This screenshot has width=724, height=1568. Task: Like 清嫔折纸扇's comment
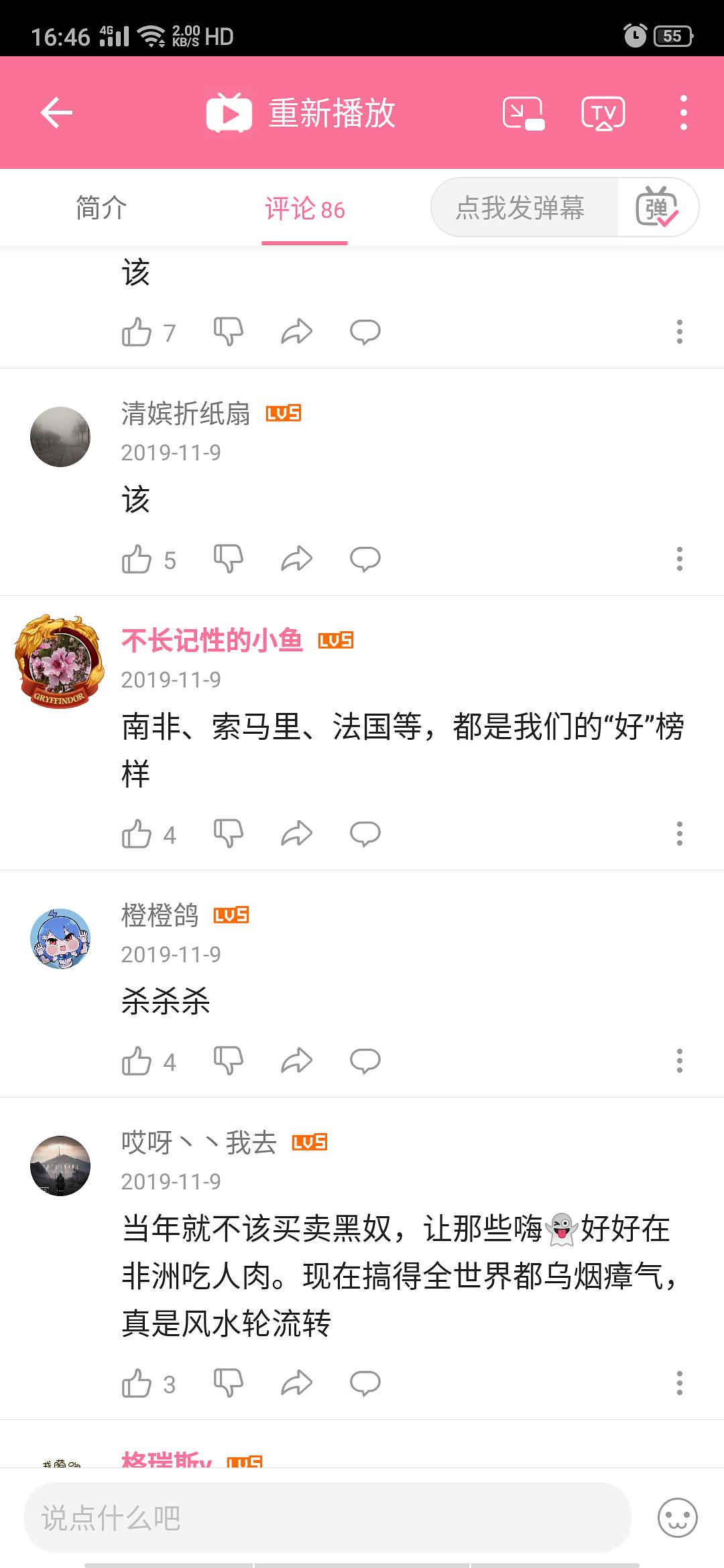[x=137, y=559]
